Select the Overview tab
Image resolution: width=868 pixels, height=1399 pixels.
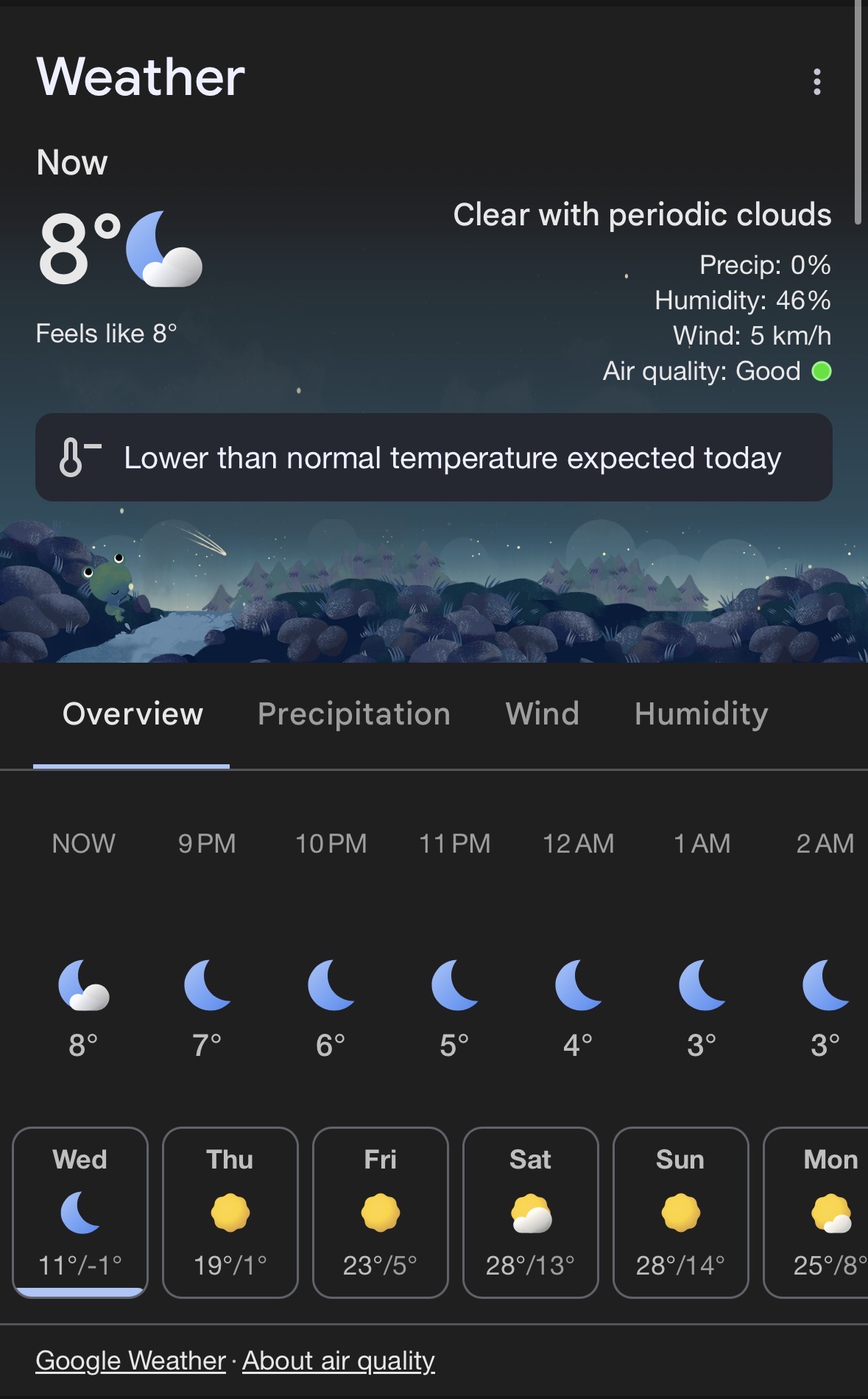(133, 713)
